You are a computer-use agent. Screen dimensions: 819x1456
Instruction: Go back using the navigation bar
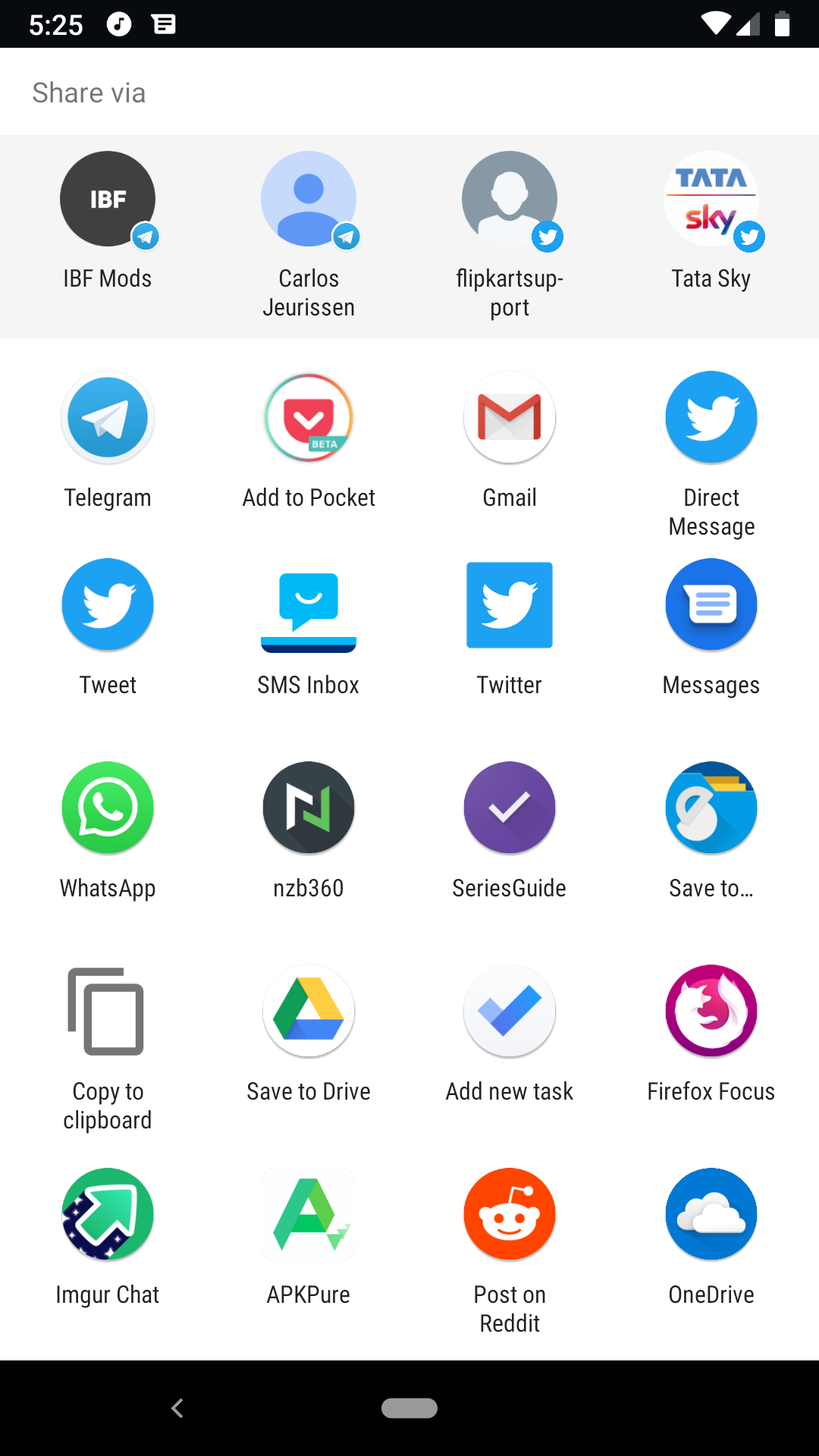point(177,1408)
